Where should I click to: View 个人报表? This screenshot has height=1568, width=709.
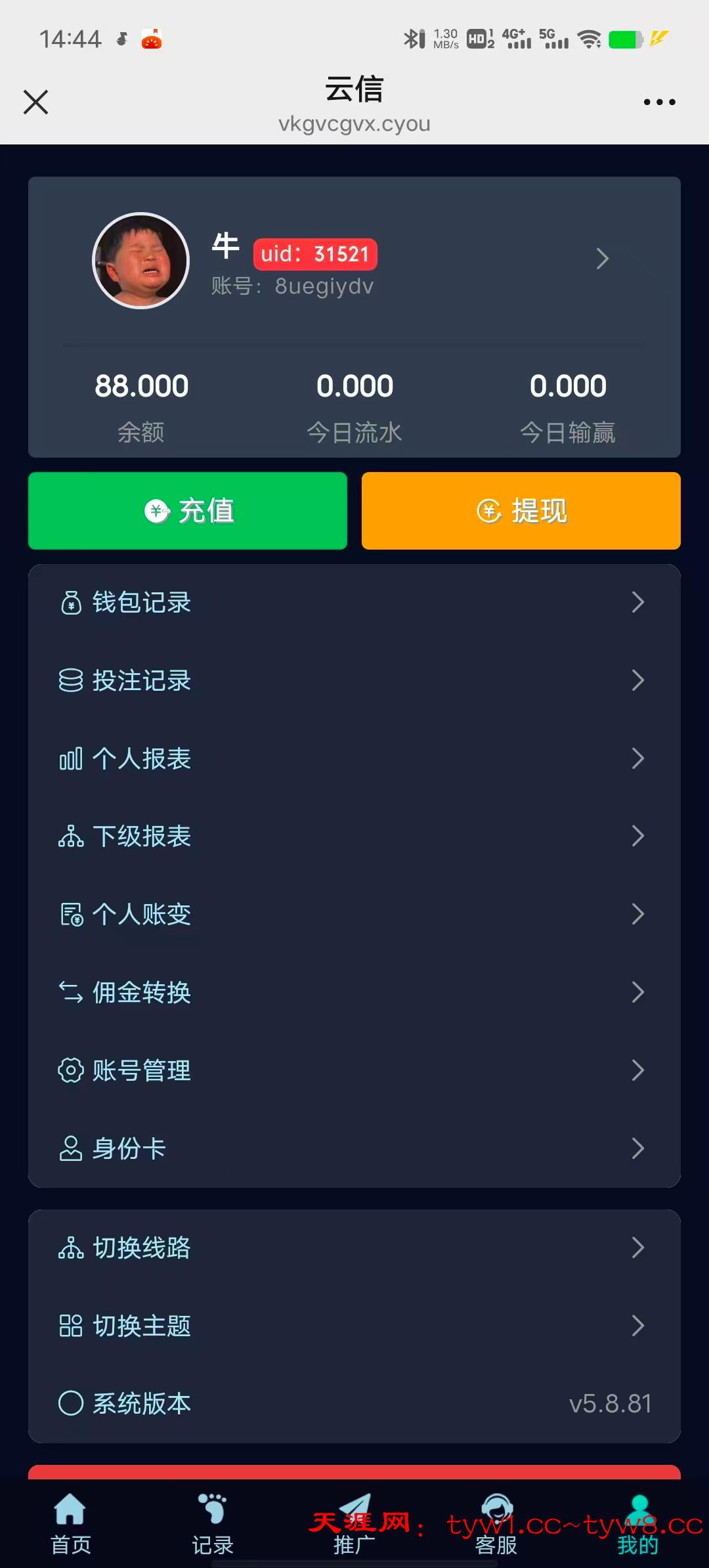pyautogui.click(x=354, y=758)
